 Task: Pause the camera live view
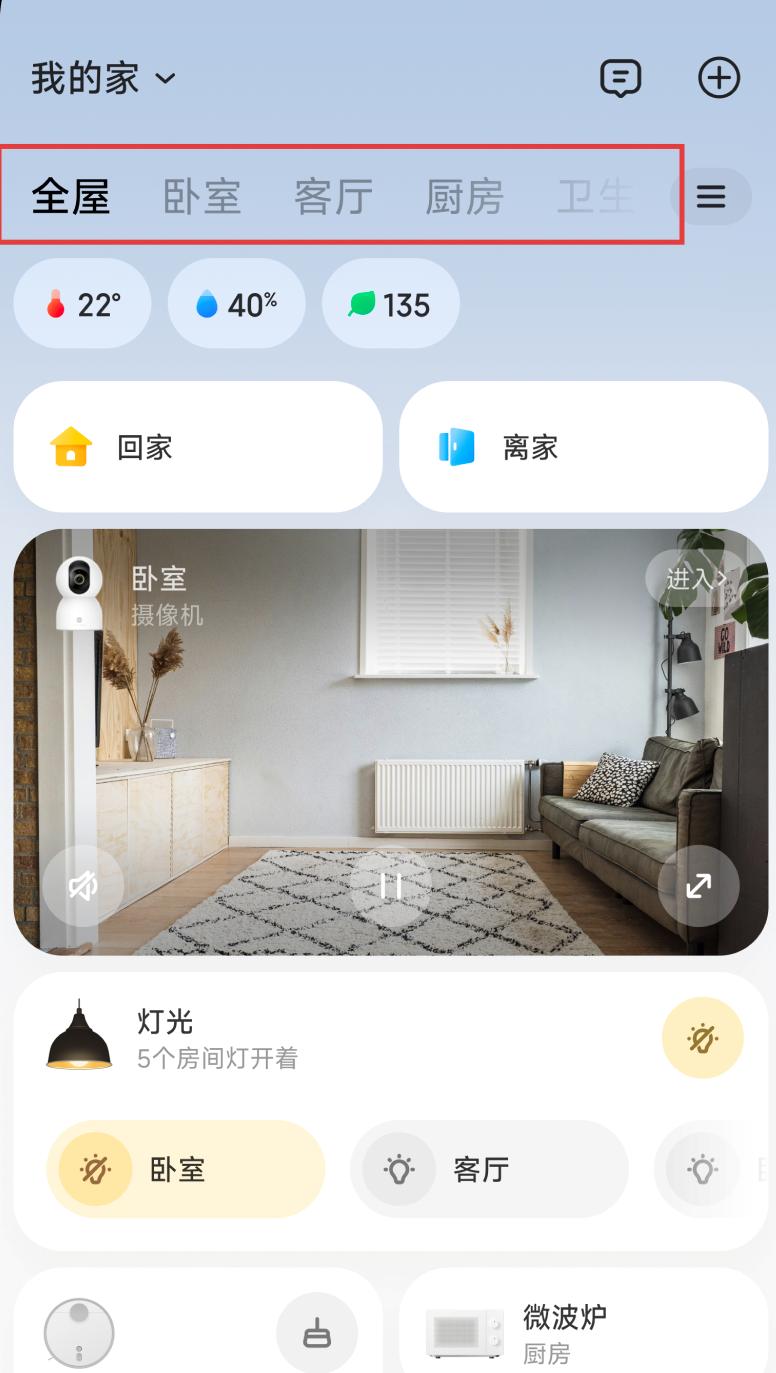(x=390, y=885)
